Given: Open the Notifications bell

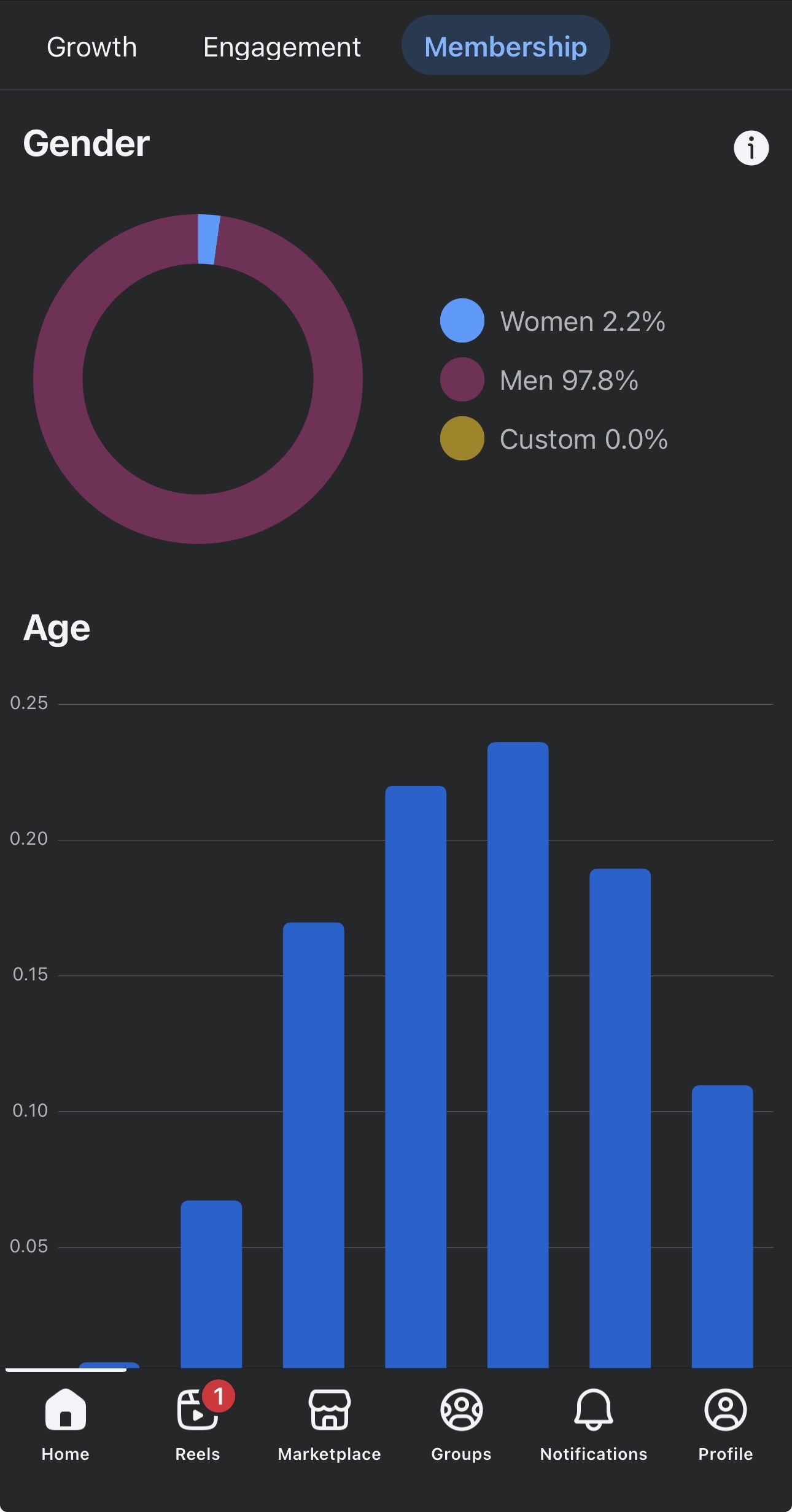Looking at the screenshot, I should click(594, 1425).
